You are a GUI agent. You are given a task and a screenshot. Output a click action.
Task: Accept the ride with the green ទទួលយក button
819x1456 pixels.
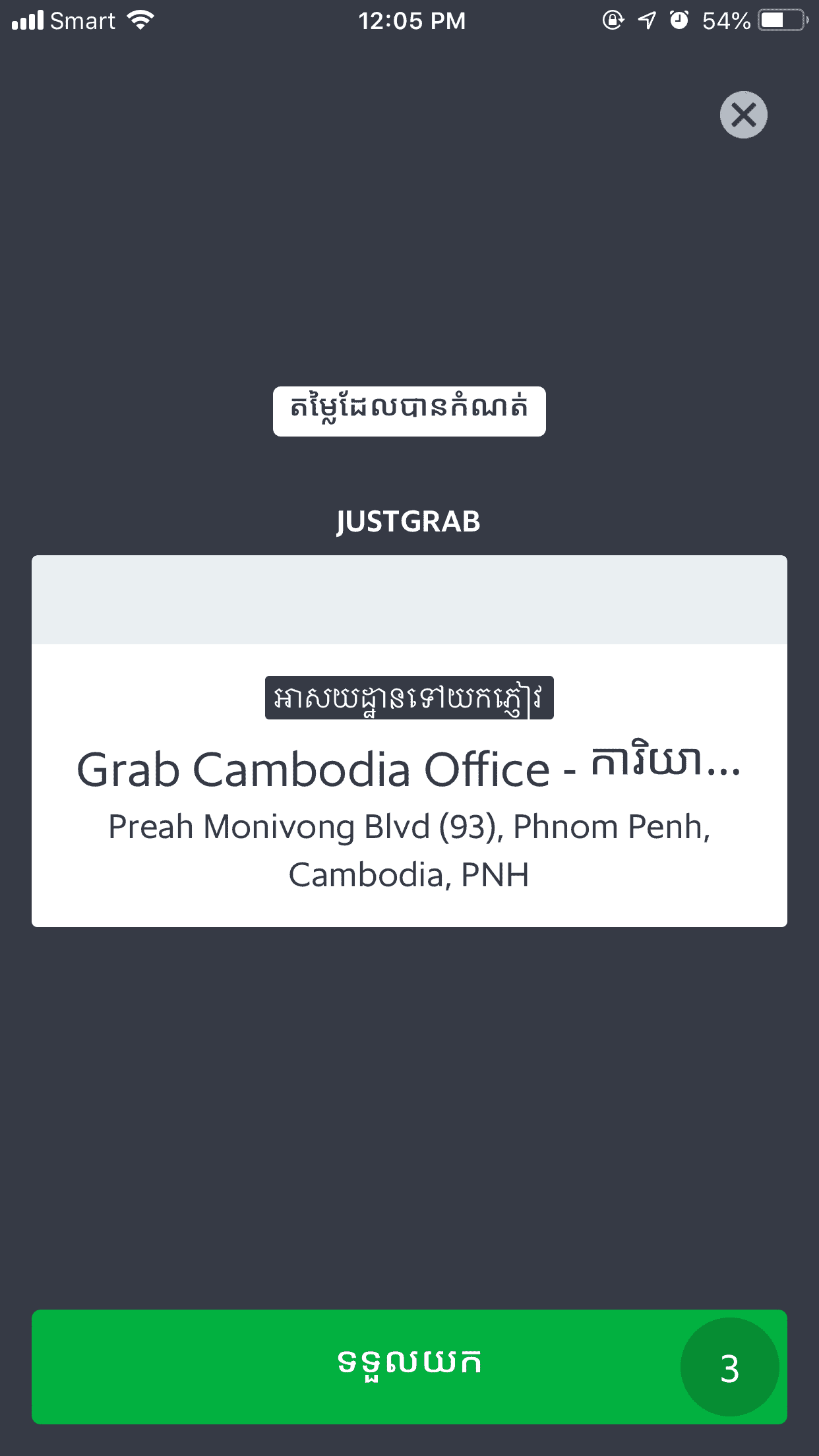point(409,1366)
